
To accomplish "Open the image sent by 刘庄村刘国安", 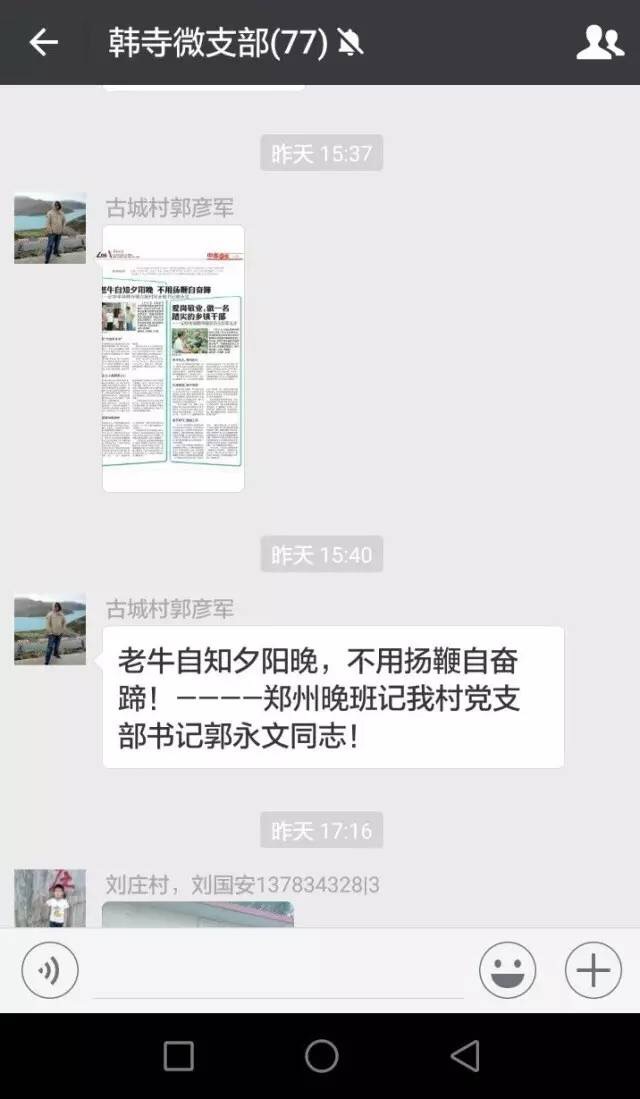I will click(198, 914).
